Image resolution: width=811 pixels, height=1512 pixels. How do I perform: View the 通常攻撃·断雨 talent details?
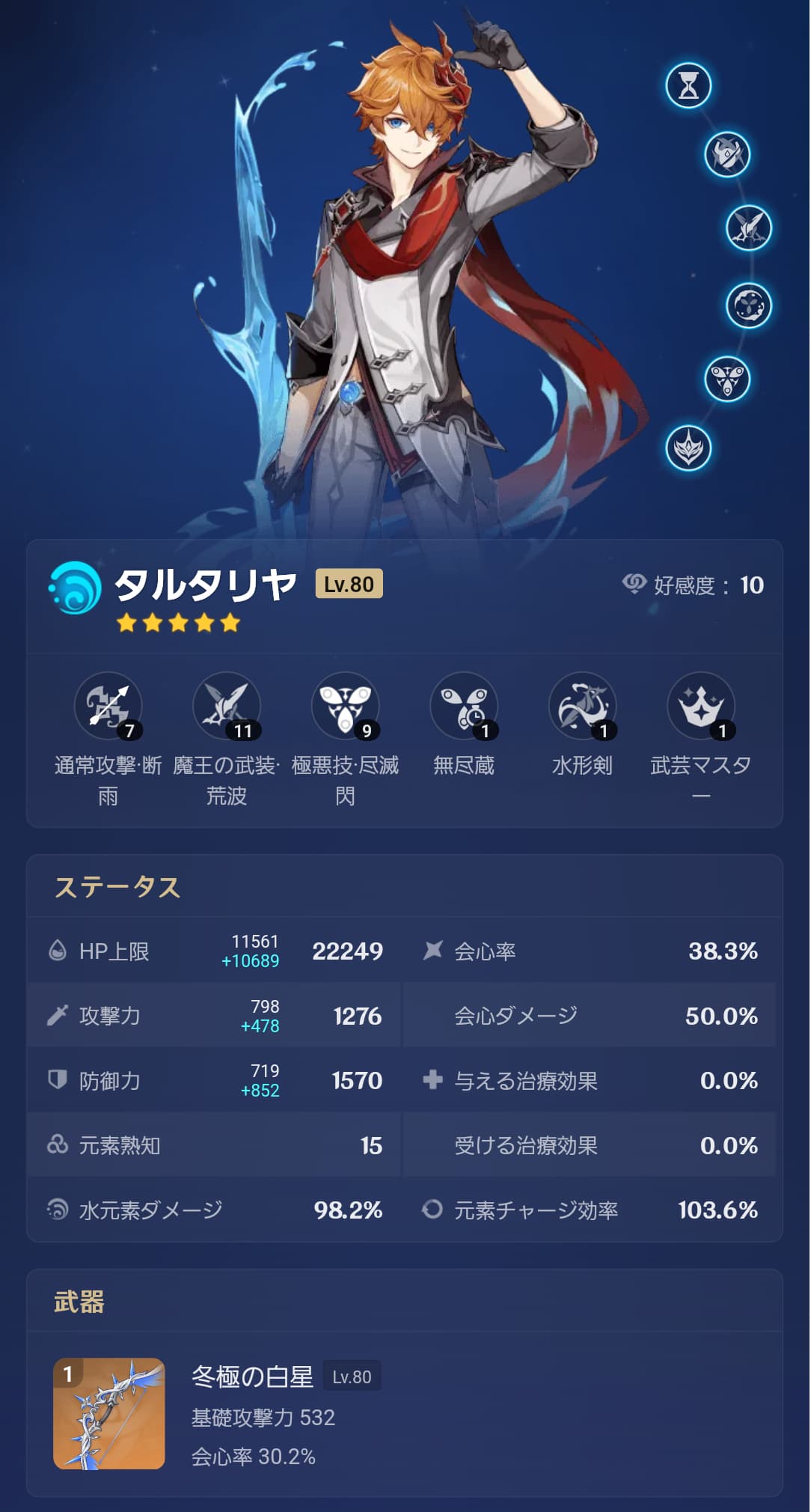108,706
